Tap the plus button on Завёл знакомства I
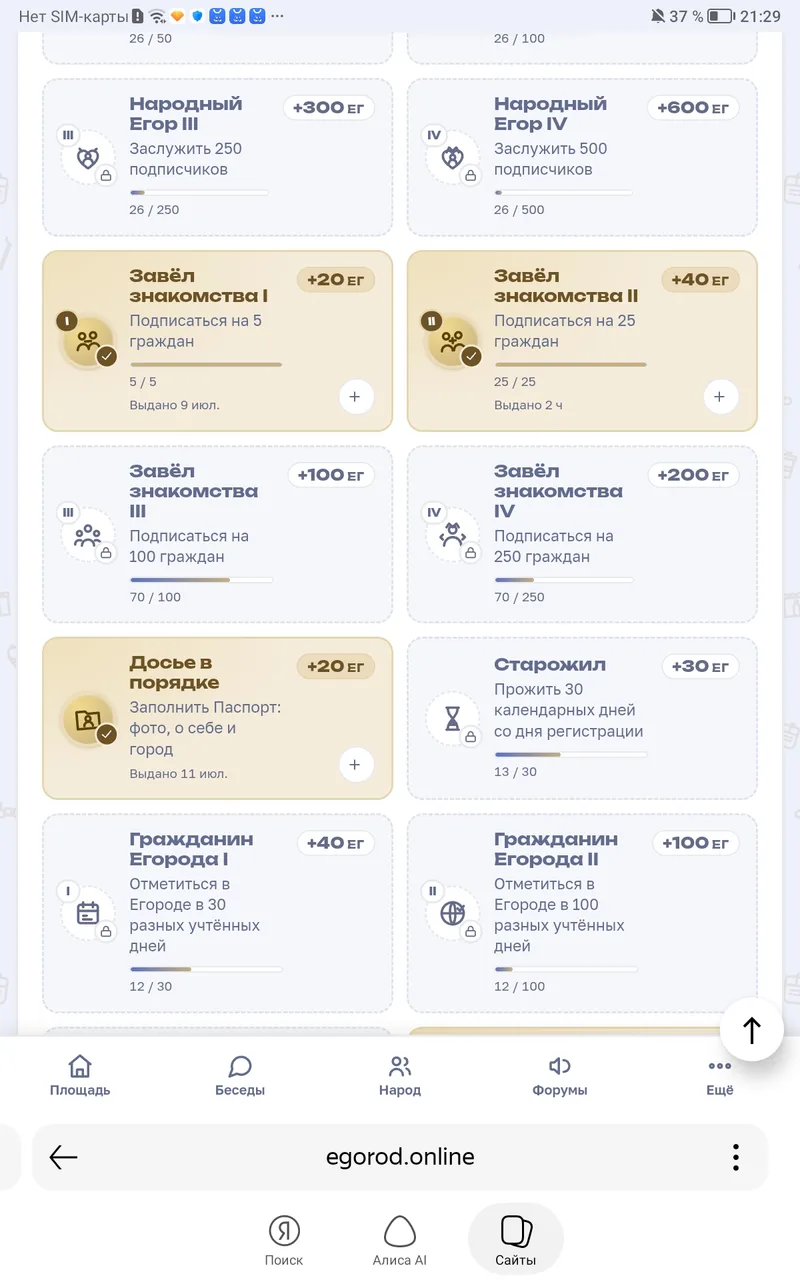 coord(355,397)
